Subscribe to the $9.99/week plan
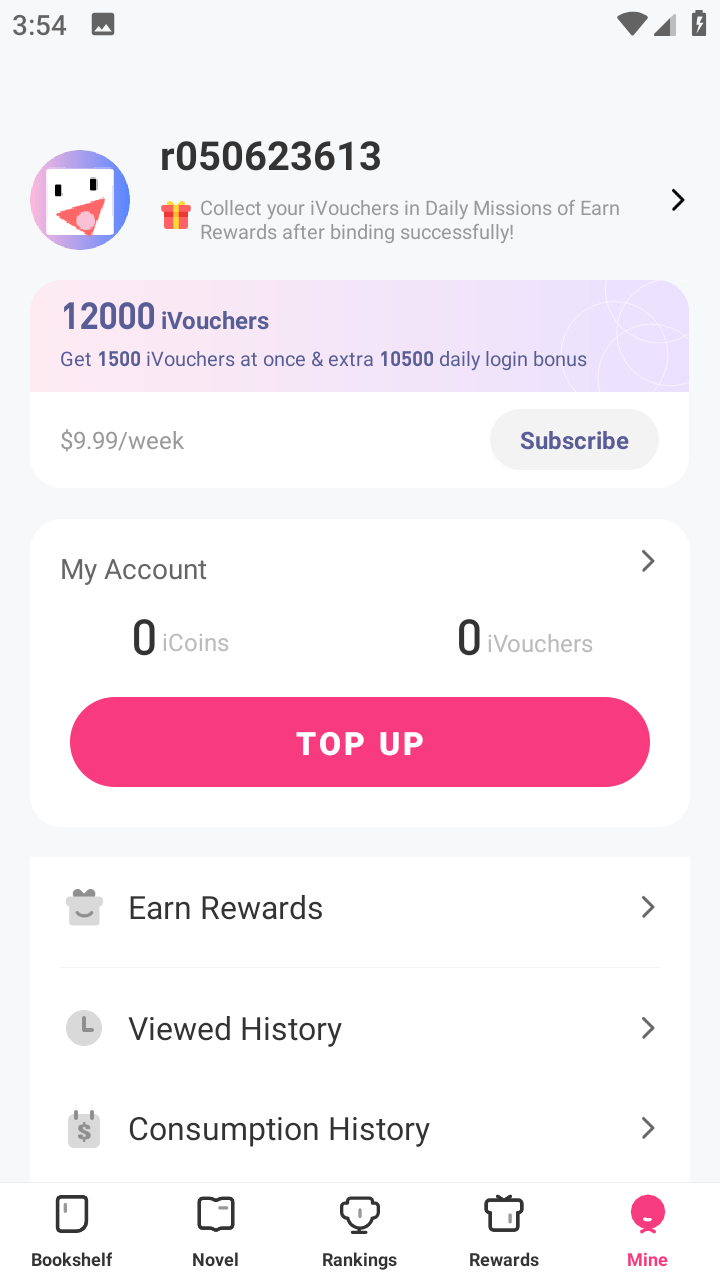Screen dimensions: 720x1280 pos(574,440)
